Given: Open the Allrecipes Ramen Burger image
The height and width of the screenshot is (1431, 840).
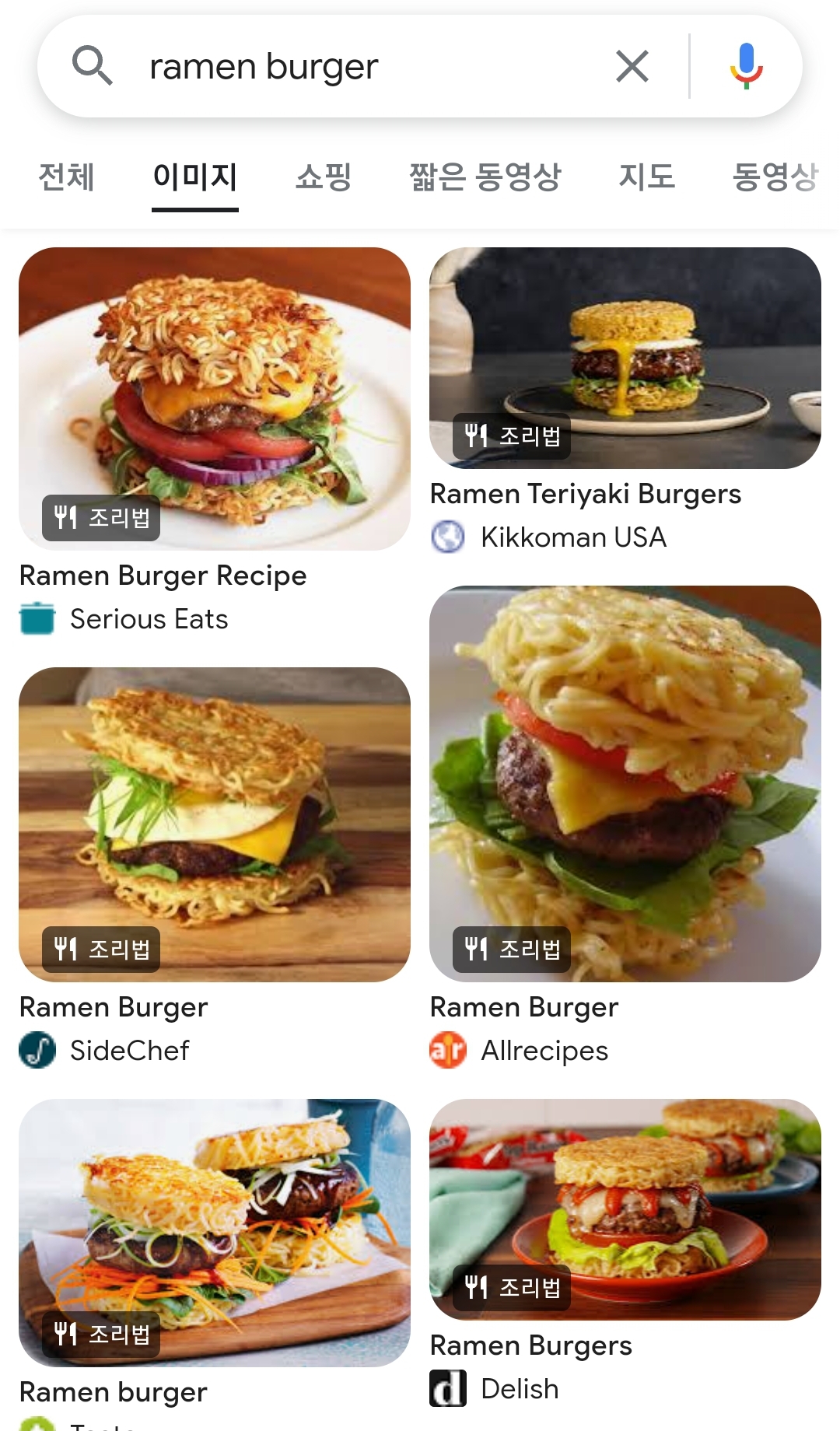Looking at the screenshot, I should point(625,783).
